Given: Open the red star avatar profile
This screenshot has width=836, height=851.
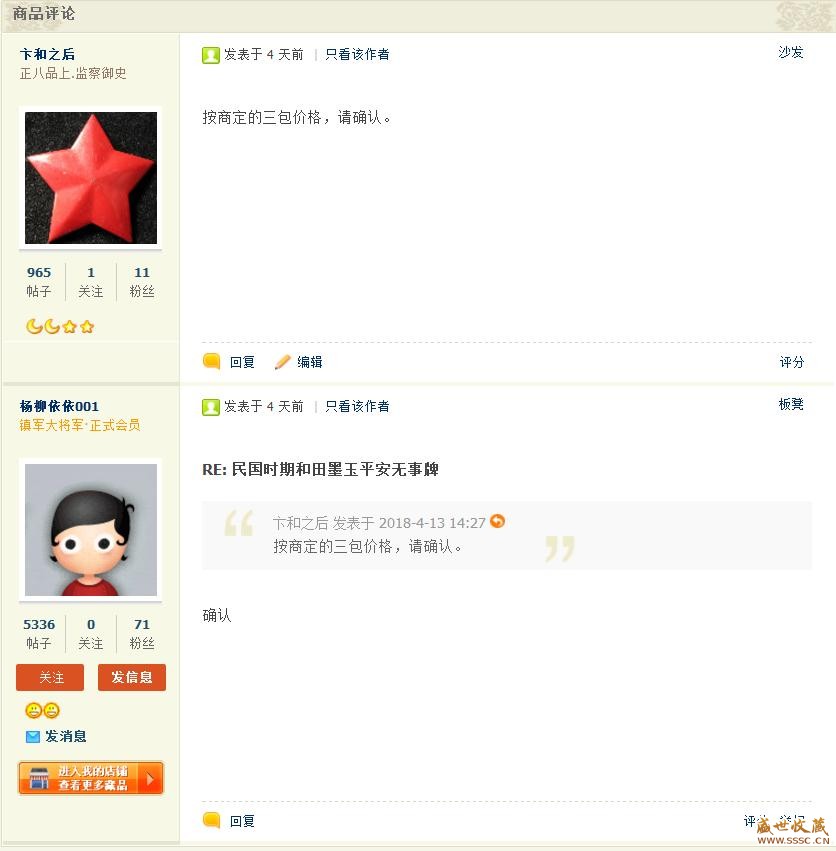Looking at the screenshot, I should click(x=90, y=177).
